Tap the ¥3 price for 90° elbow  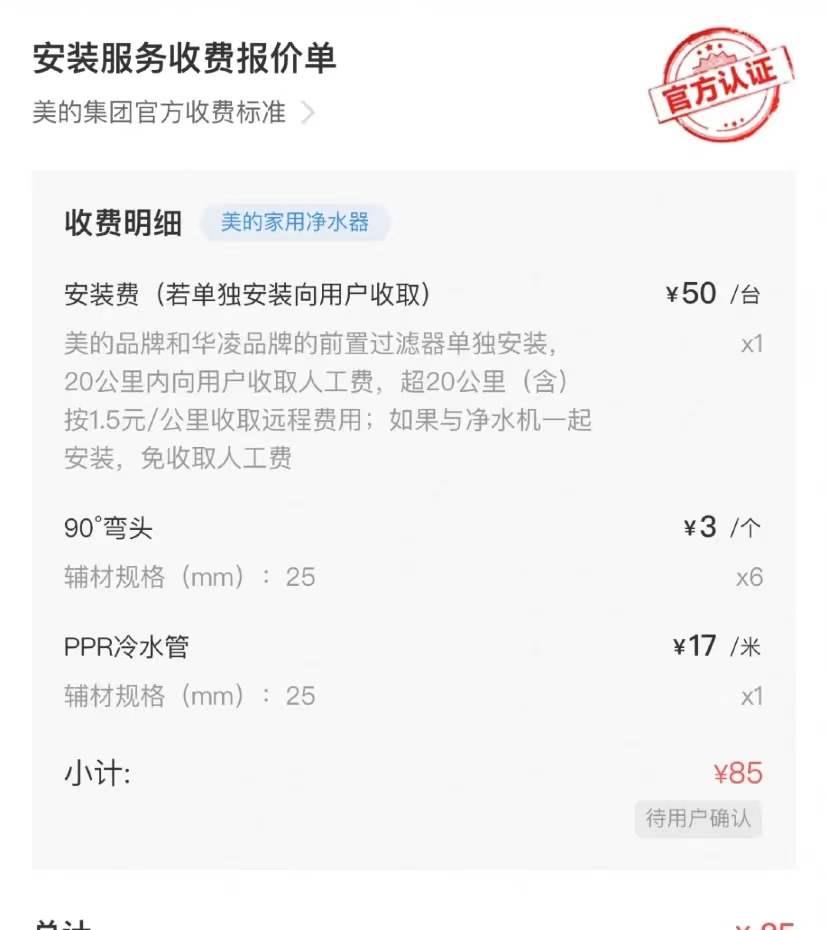tap(703, 527)
